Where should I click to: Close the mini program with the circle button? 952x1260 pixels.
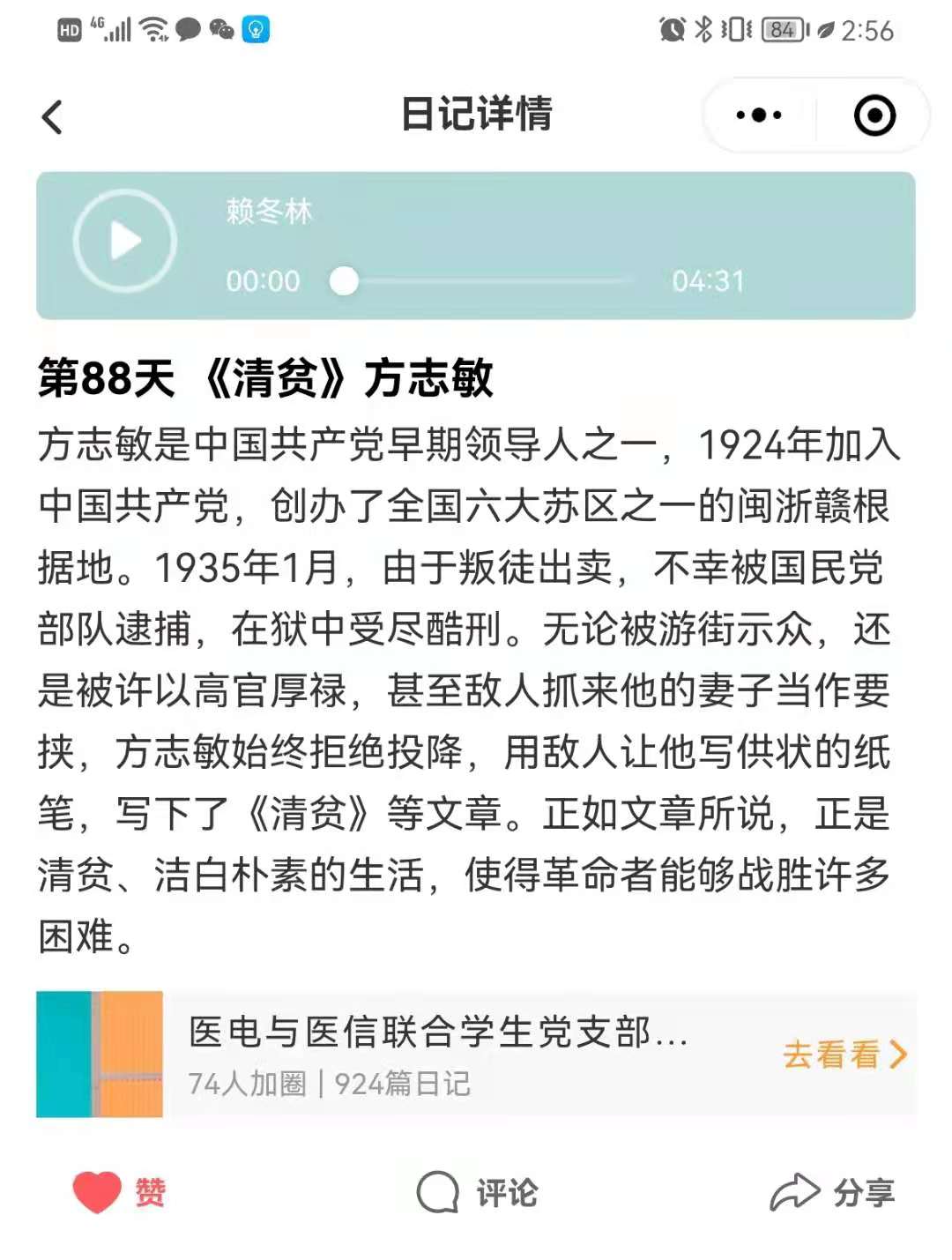(874, 116)
